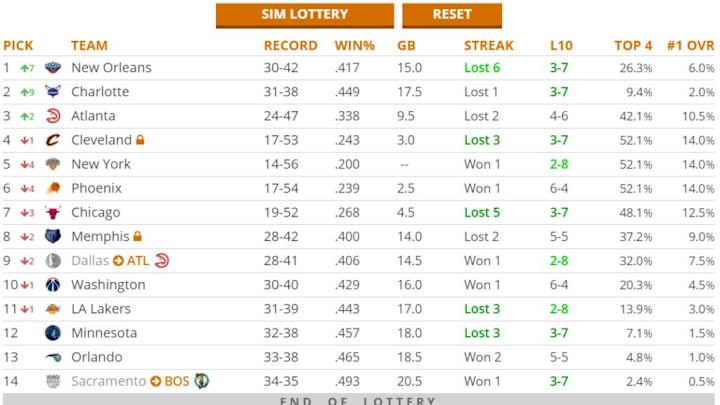Tap the RESET button
This screenshot has width=720, height=405.
[452, 15]
